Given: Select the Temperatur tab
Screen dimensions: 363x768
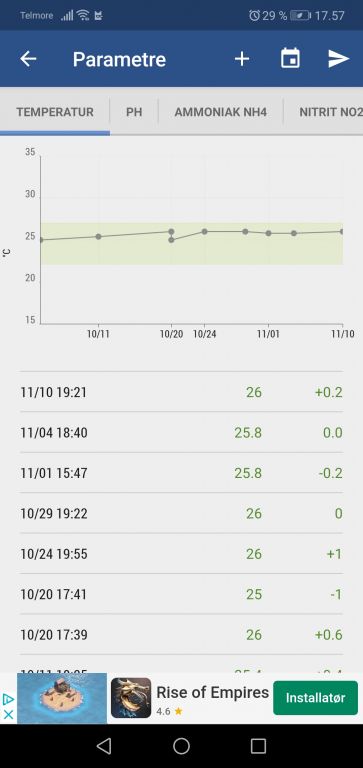Looking at the screenshot, I should [55, 112].
